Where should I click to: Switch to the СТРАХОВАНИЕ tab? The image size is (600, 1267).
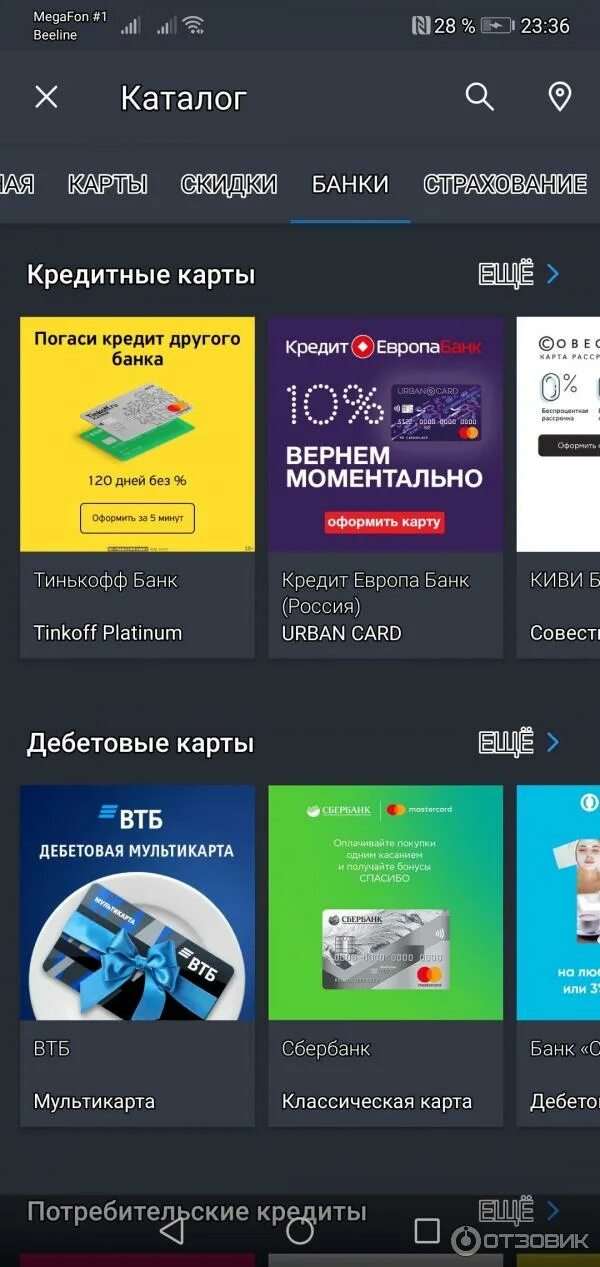pos(505,184)
